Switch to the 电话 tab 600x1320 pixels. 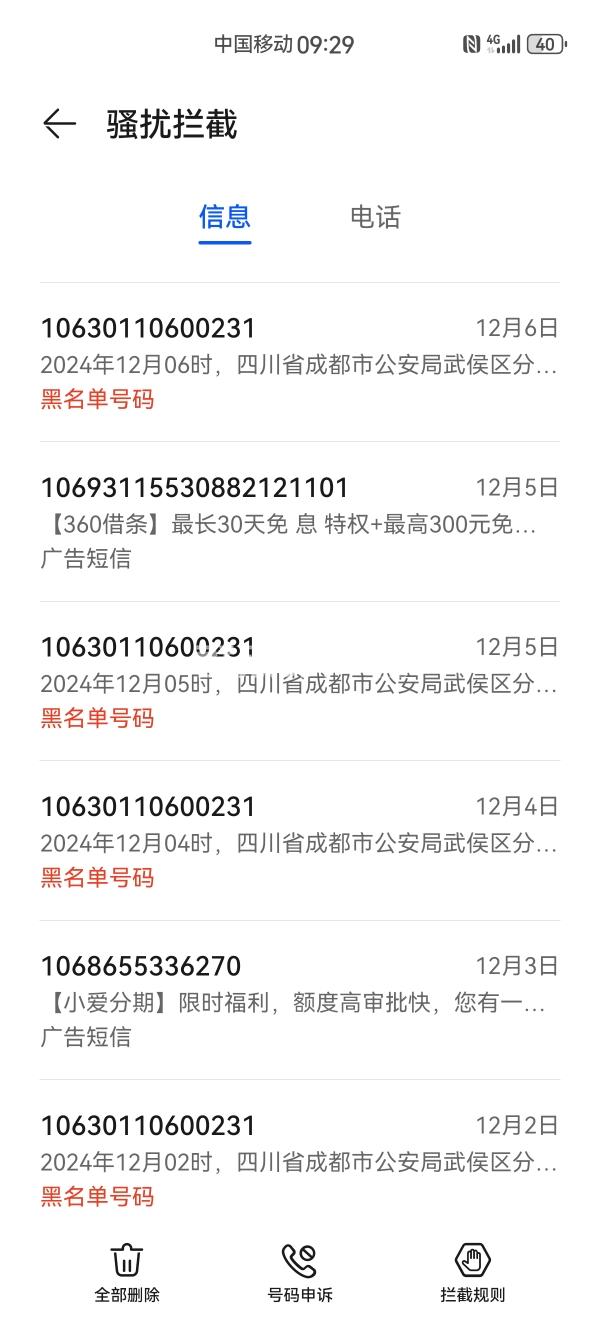point(375,217)
